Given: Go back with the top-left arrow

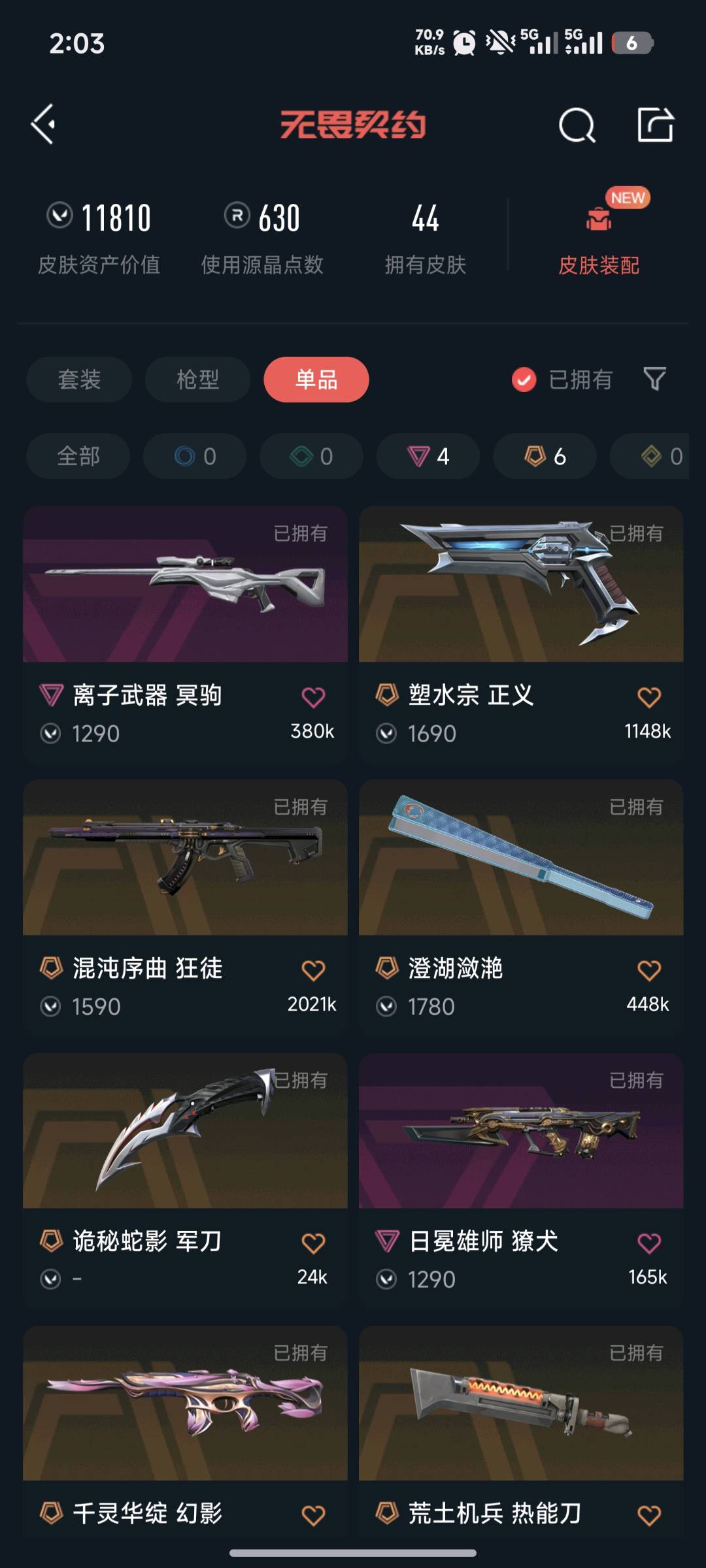Looking at the screenshot, I should 44,124.
